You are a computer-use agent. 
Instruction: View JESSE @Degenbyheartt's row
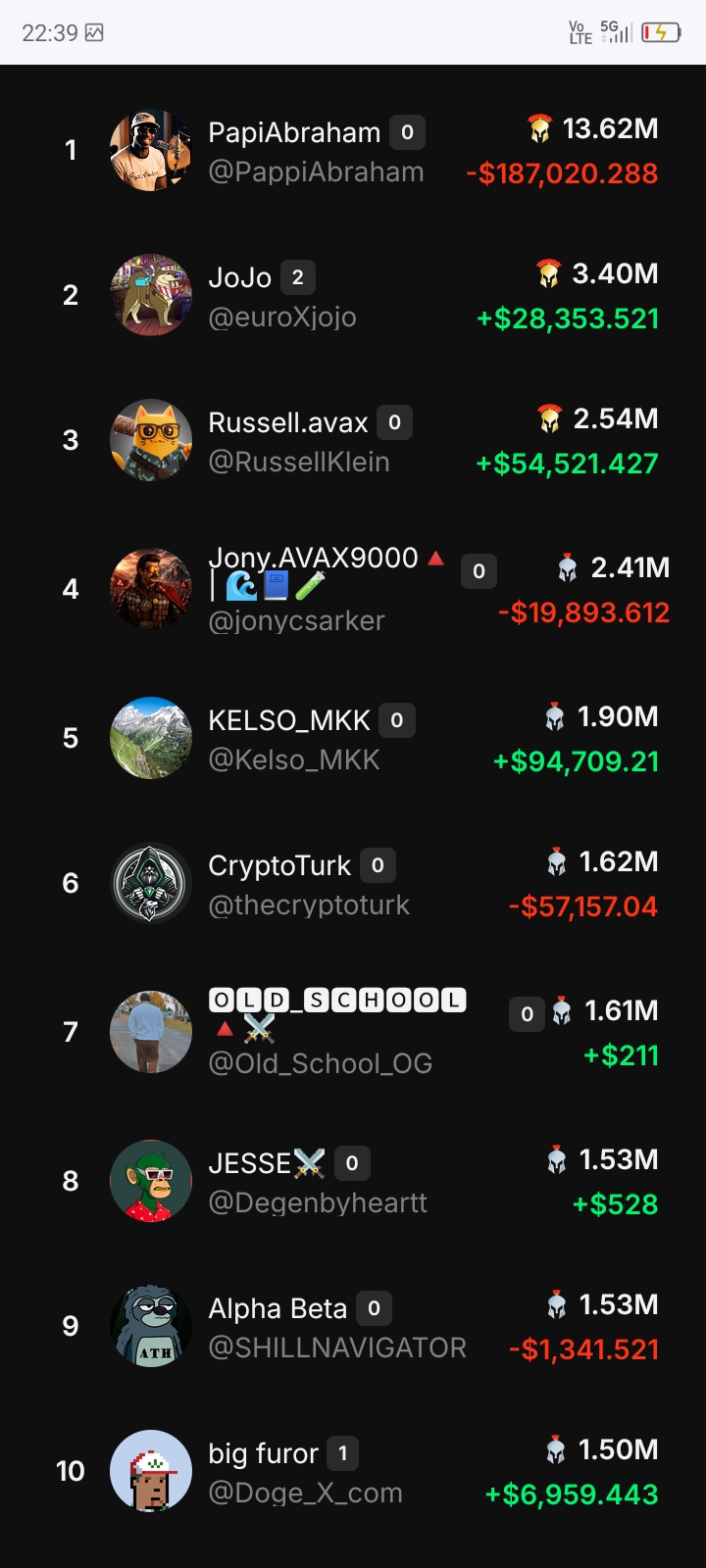tap(353, 1181)
